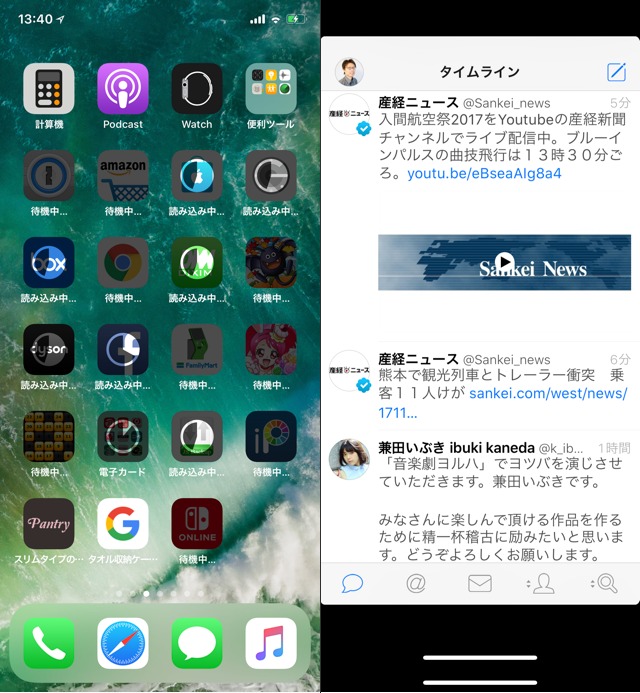Launch the Podcast app

(123, 90)
